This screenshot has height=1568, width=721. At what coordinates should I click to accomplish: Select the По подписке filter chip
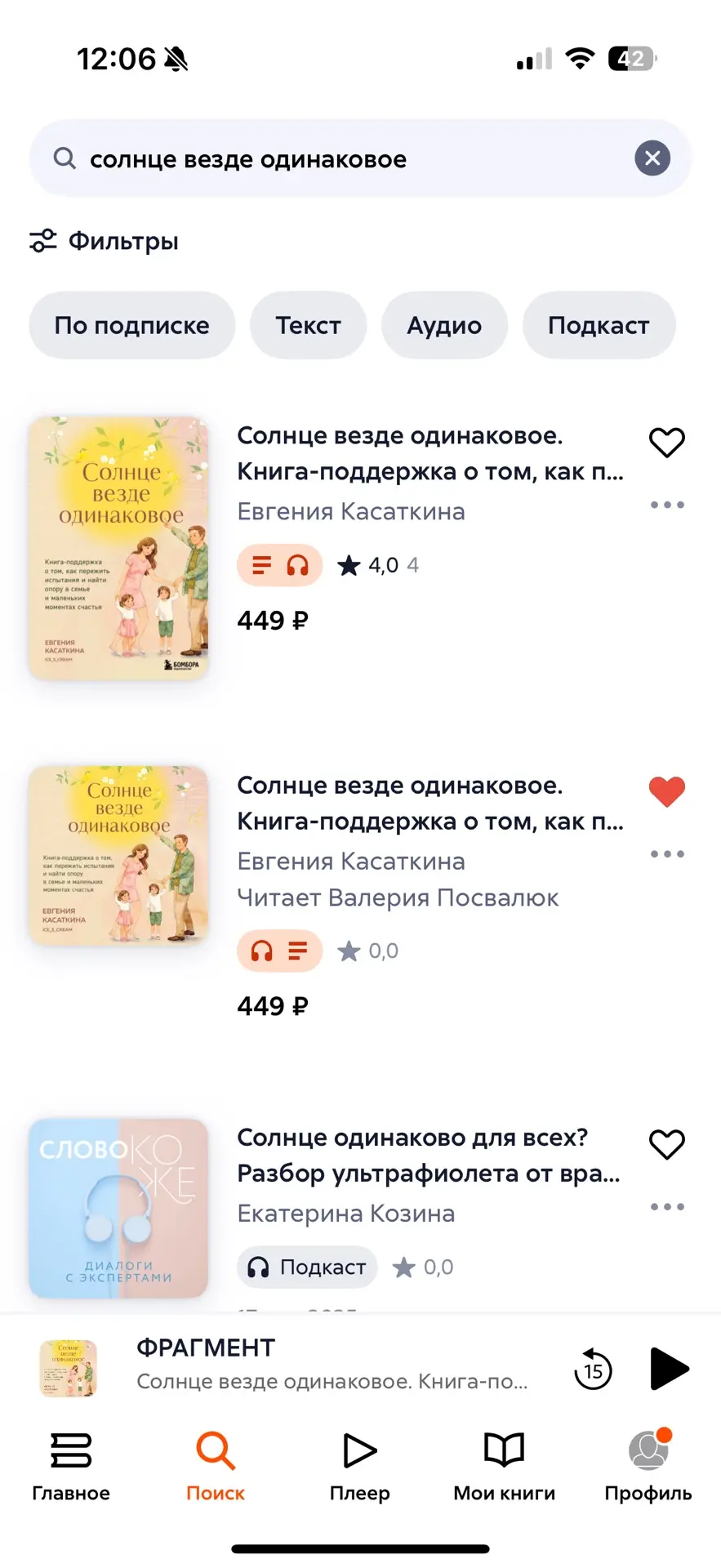point(132,325)
